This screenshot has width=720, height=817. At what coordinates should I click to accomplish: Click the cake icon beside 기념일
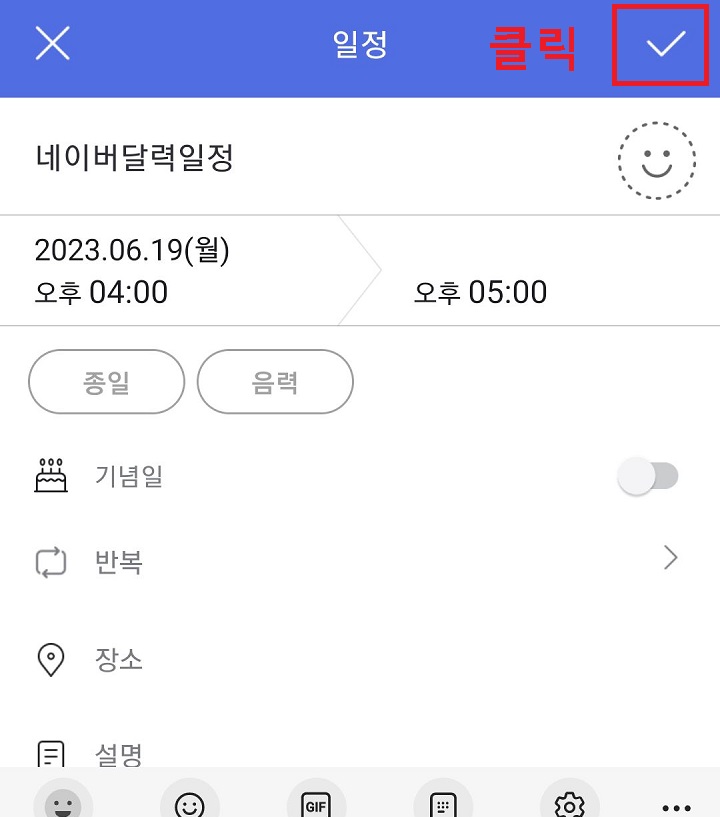(x=51, y=475)
